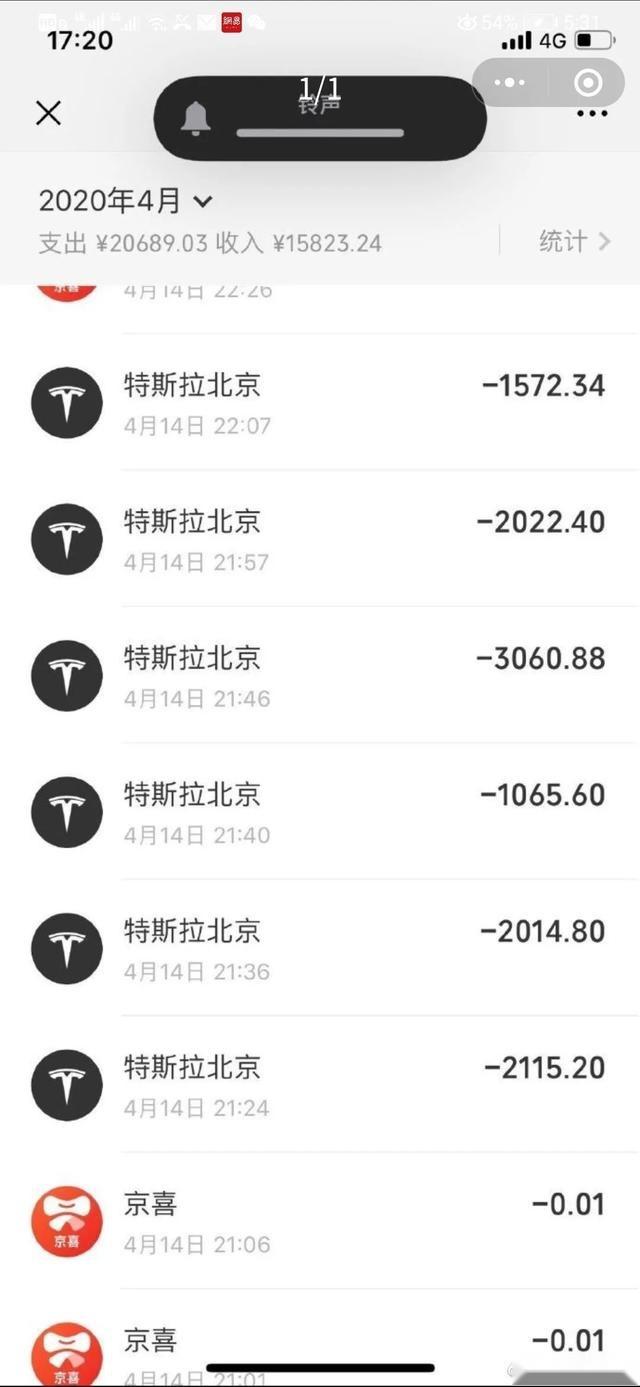Viewport: 640px width, 1387px height.
Task: Select the 特斯拉北京 transaction at 21:40
Action: [320, 811]
